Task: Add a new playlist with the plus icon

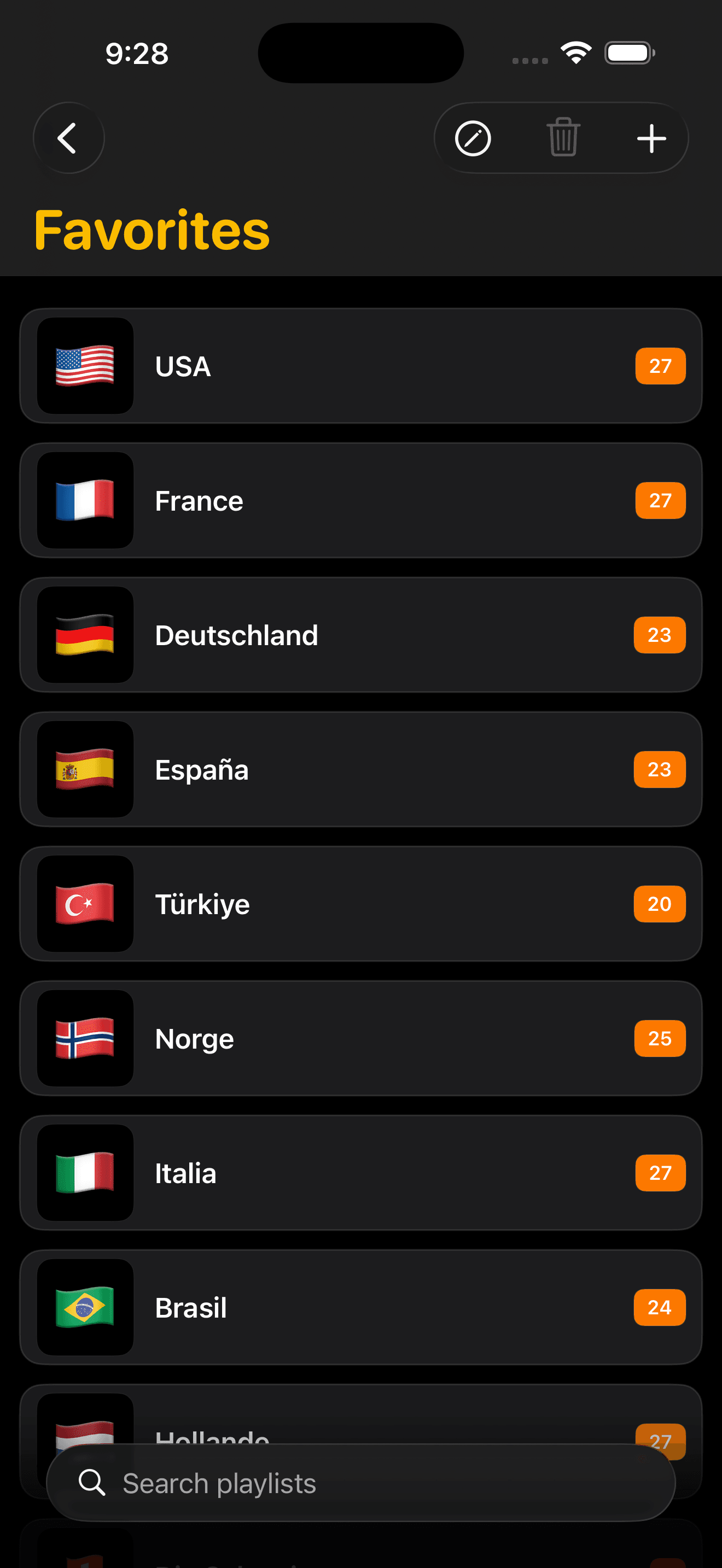Action: click(651, 138)
